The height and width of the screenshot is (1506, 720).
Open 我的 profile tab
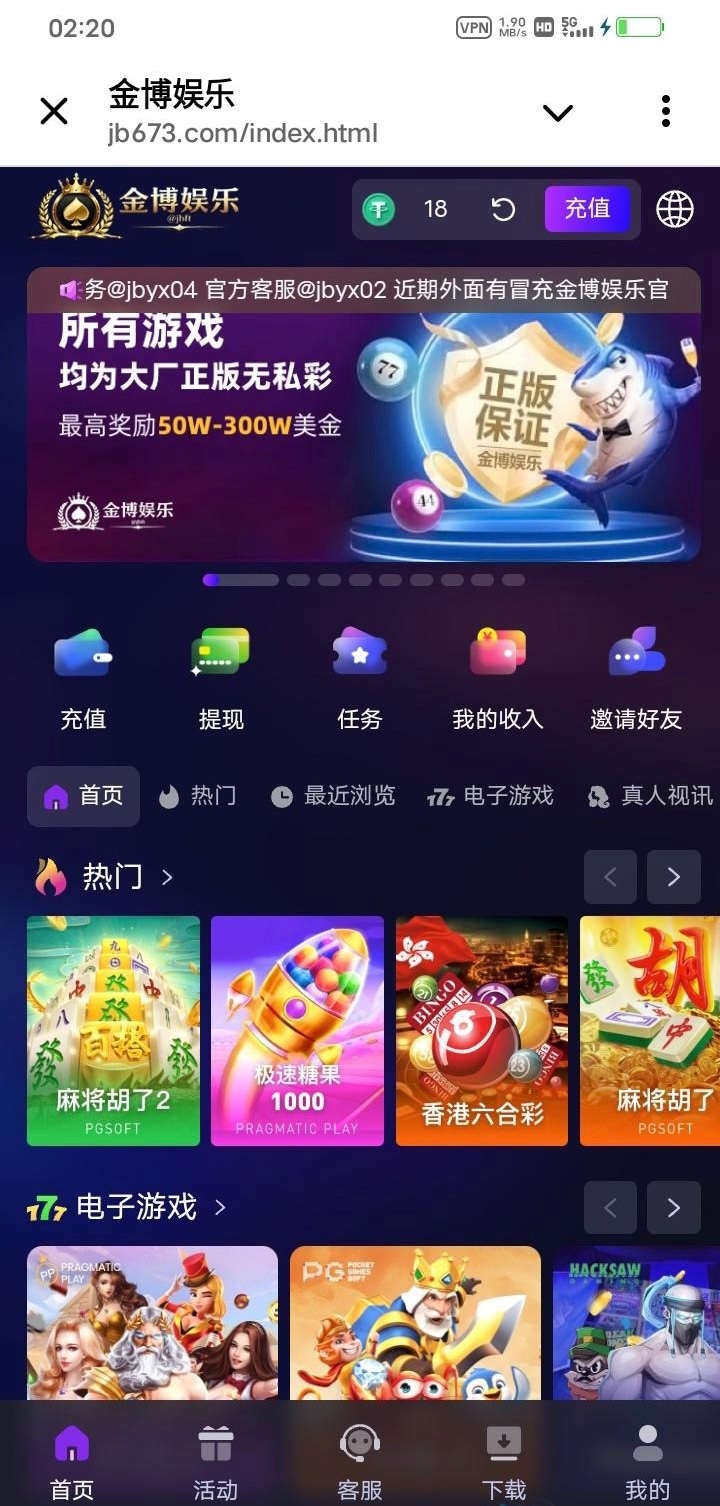tap(648, 1461)
